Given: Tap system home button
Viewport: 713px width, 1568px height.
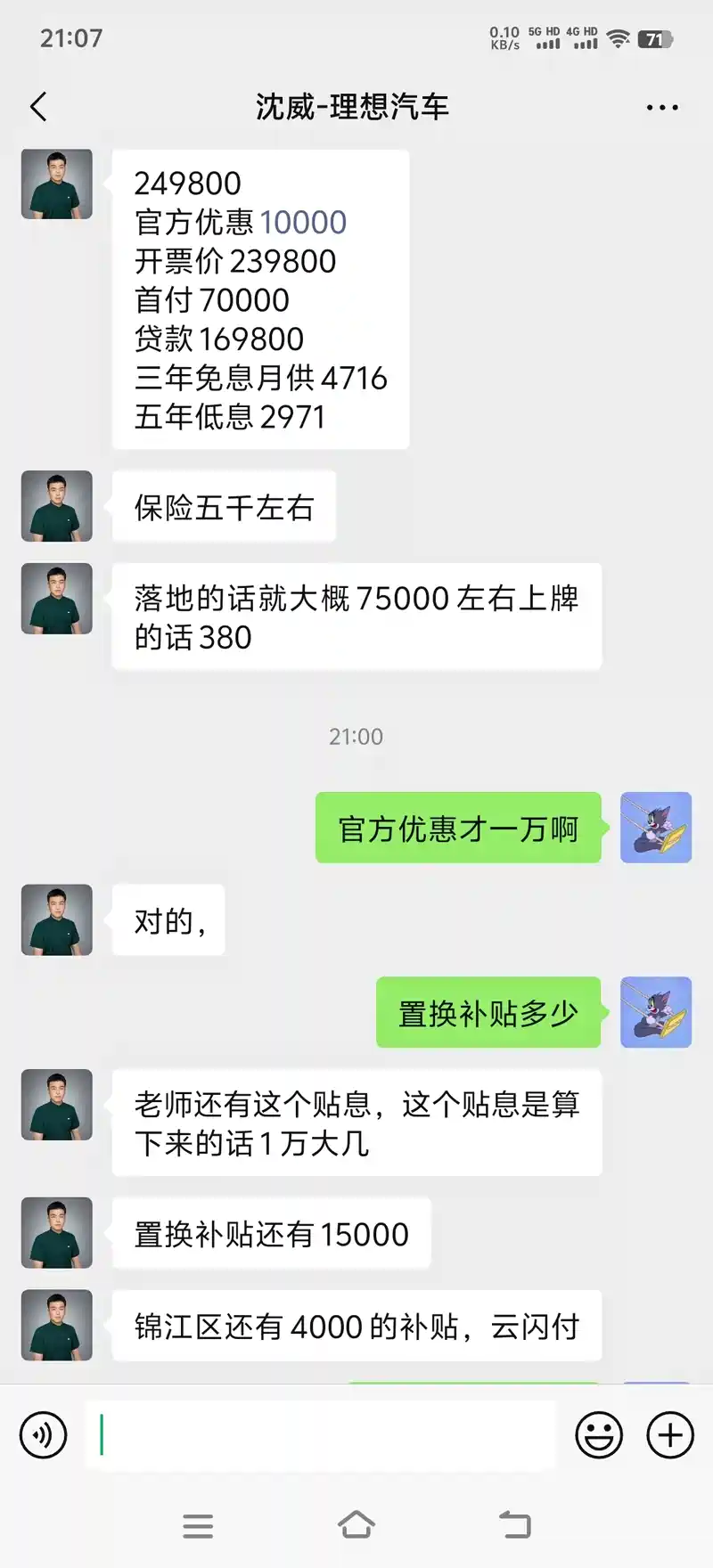Looking at the screenshot, I should click(356, 1525).
